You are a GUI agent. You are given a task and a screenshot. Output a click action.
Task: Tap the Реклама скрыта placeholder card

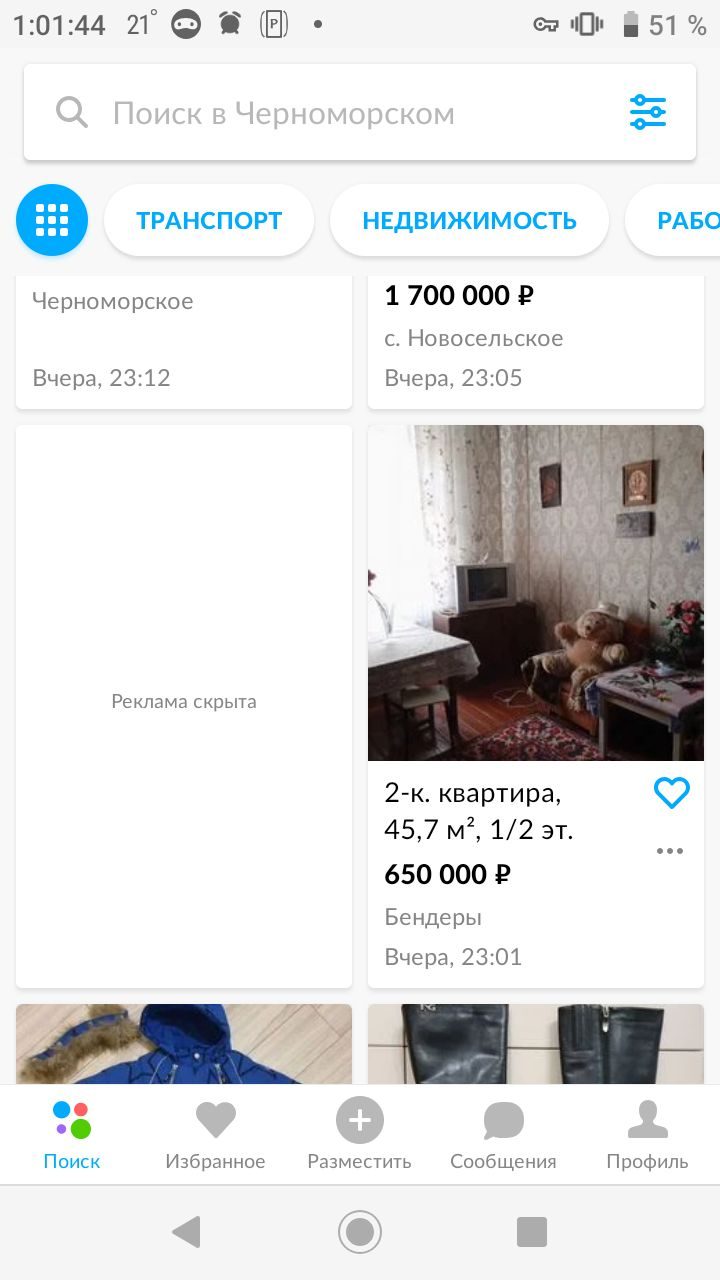(184, 701)
